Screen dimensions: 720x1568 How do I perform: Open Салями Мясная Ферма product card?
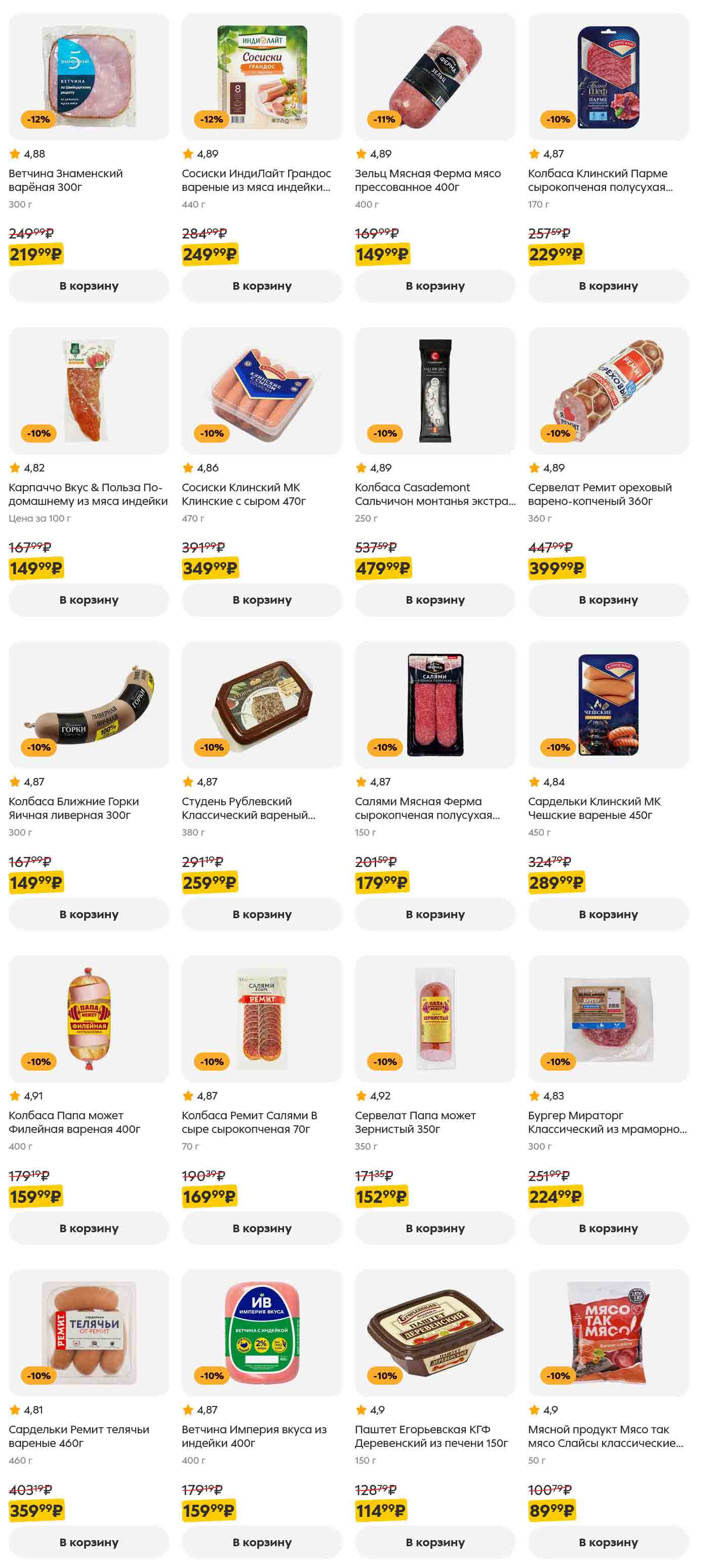point(427,808)
